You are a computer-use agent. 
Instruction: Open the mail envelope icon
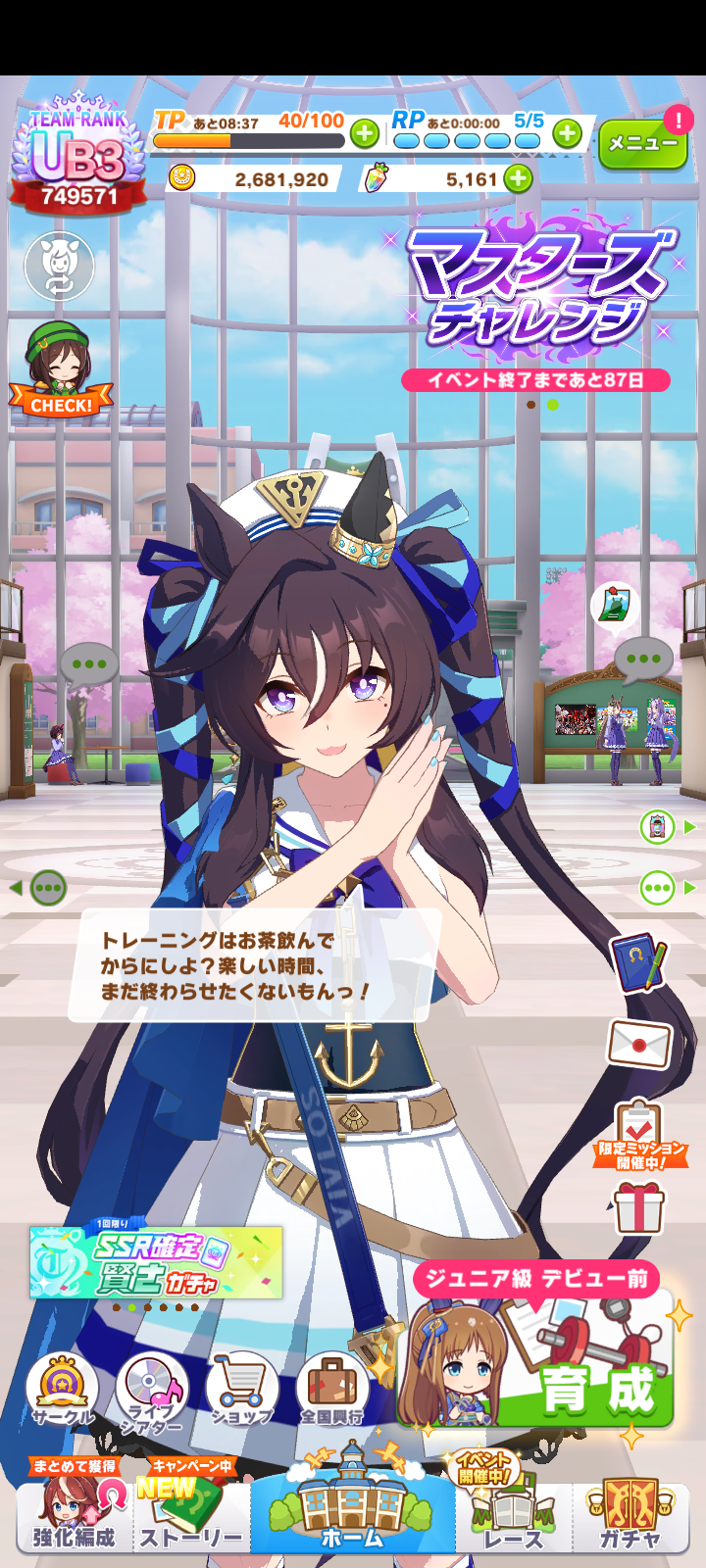pyautogui.click(x=639, y=1044)
